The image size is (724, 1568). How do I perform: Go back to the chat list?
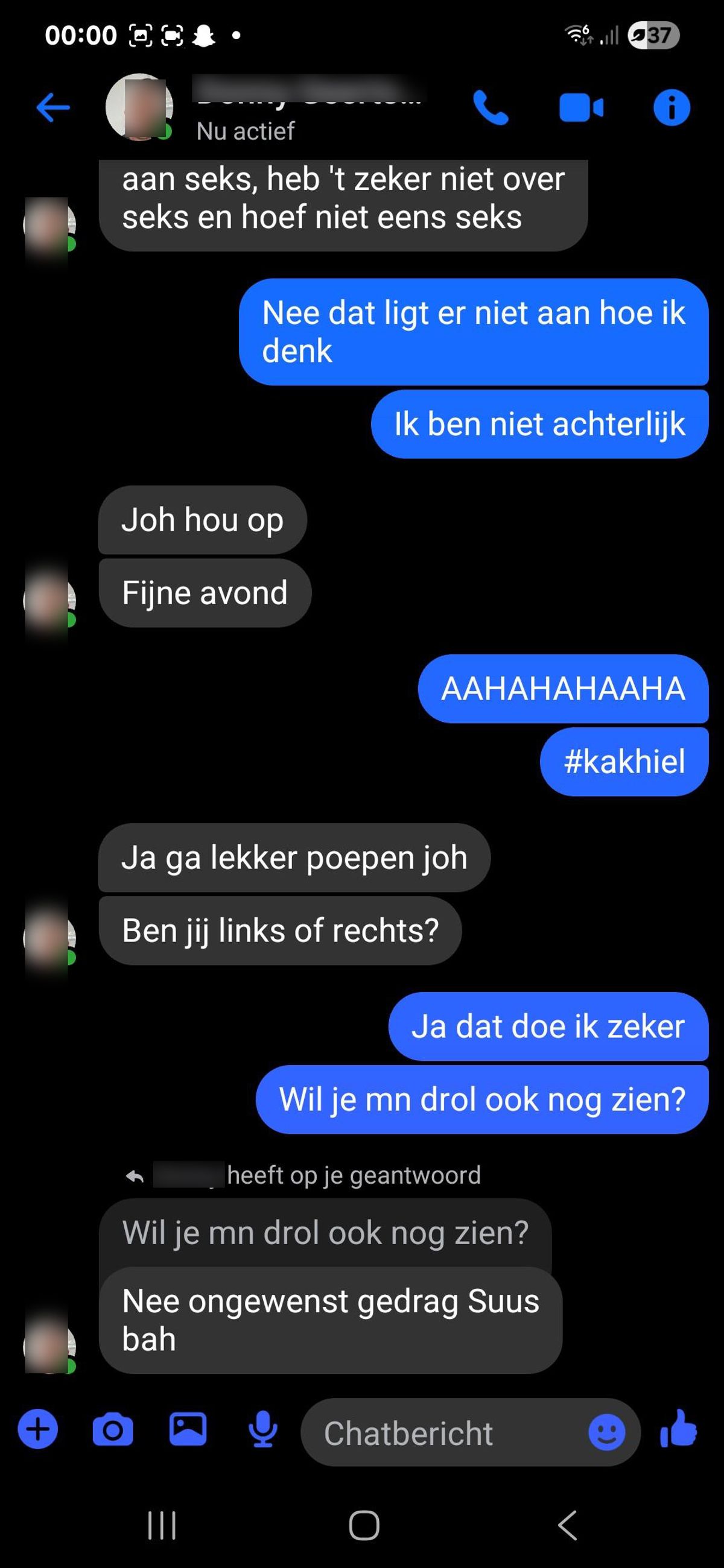(54, 108)
